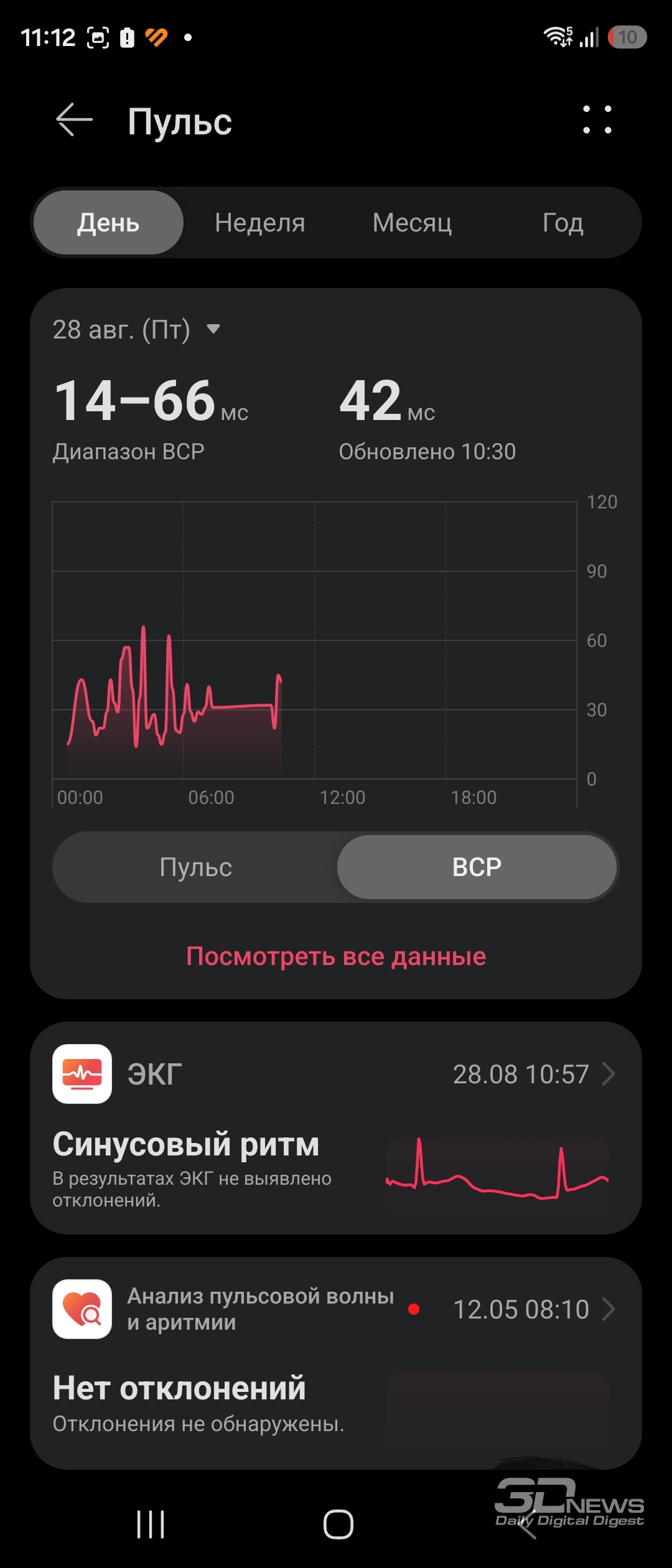Open the date picker for 28 авг.
Image resolution: width=672 pixels, height=1568 pixels.
[x=136, y=329]
